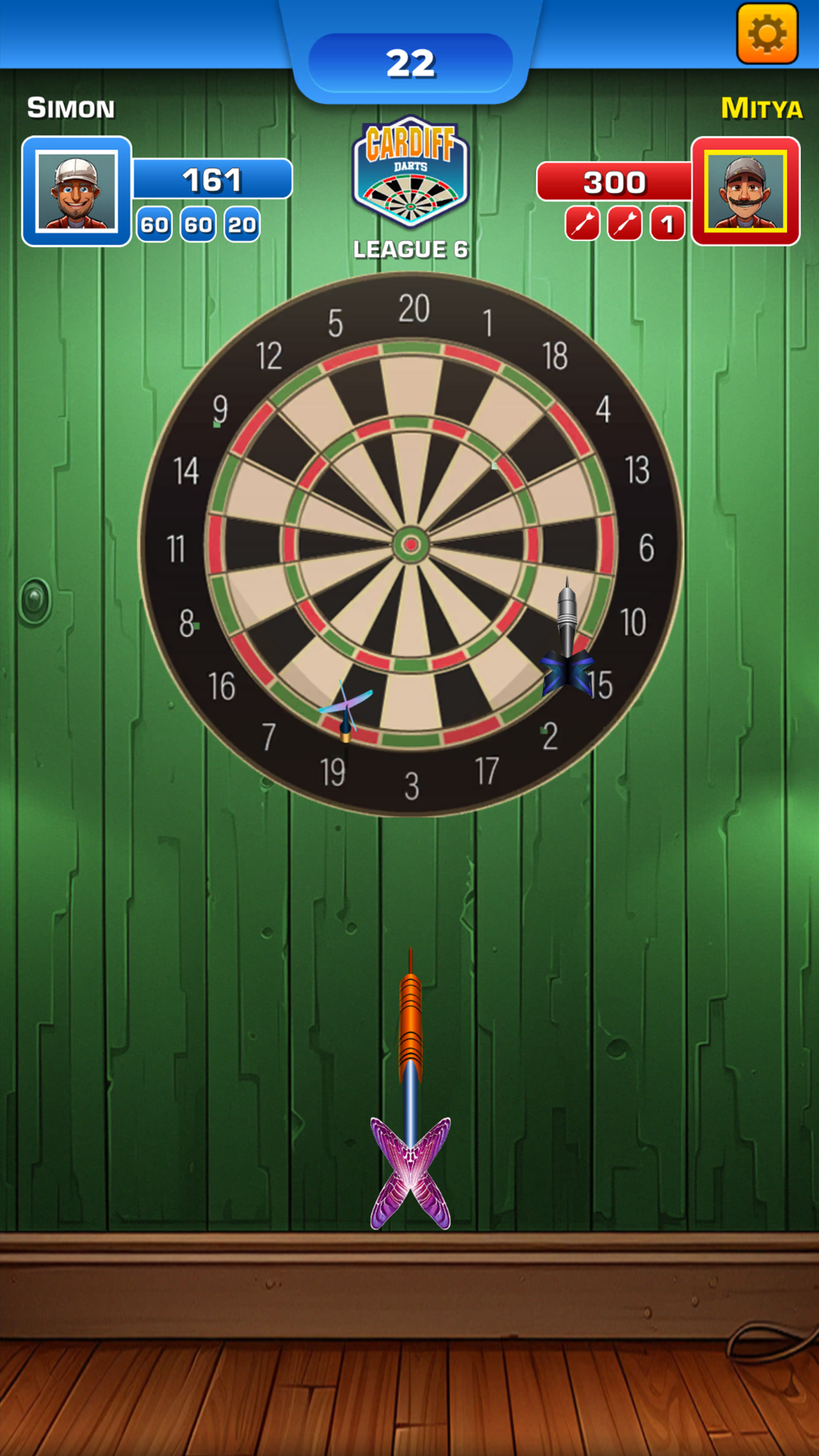Open the settings gear
This screenshot has height=1456, width=819.
767,34
